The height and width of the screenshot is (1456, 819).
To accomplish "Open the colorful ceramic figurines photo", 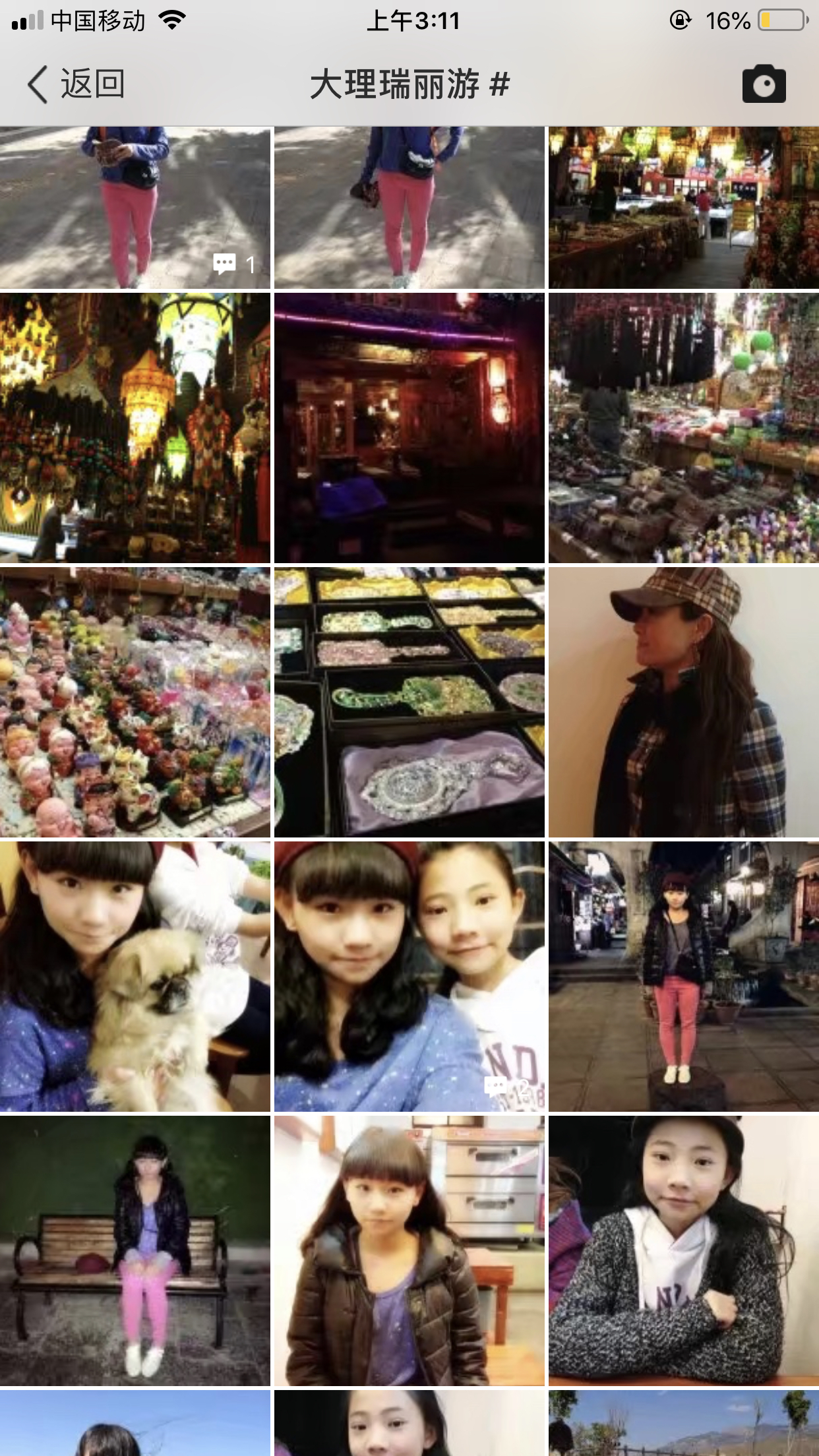I will 135,702.
